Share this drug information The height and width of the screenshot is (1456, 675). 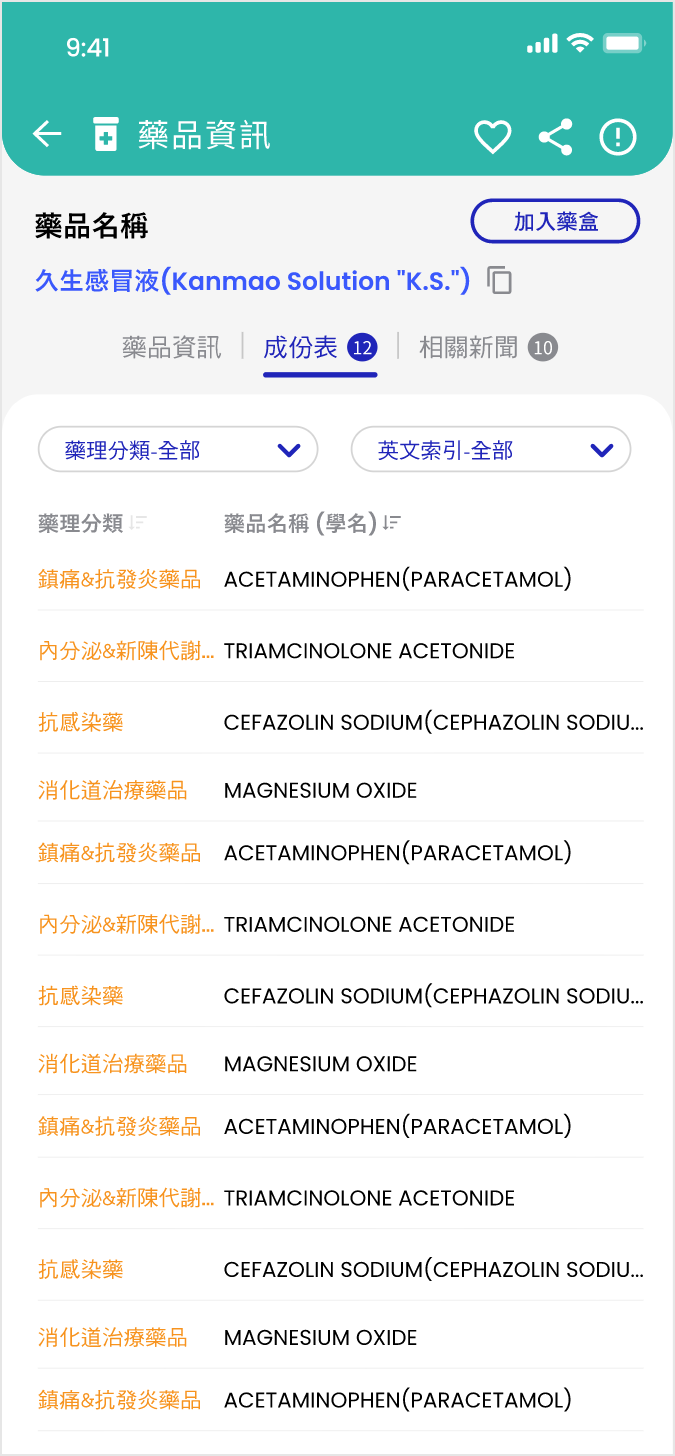pos(555,137)
